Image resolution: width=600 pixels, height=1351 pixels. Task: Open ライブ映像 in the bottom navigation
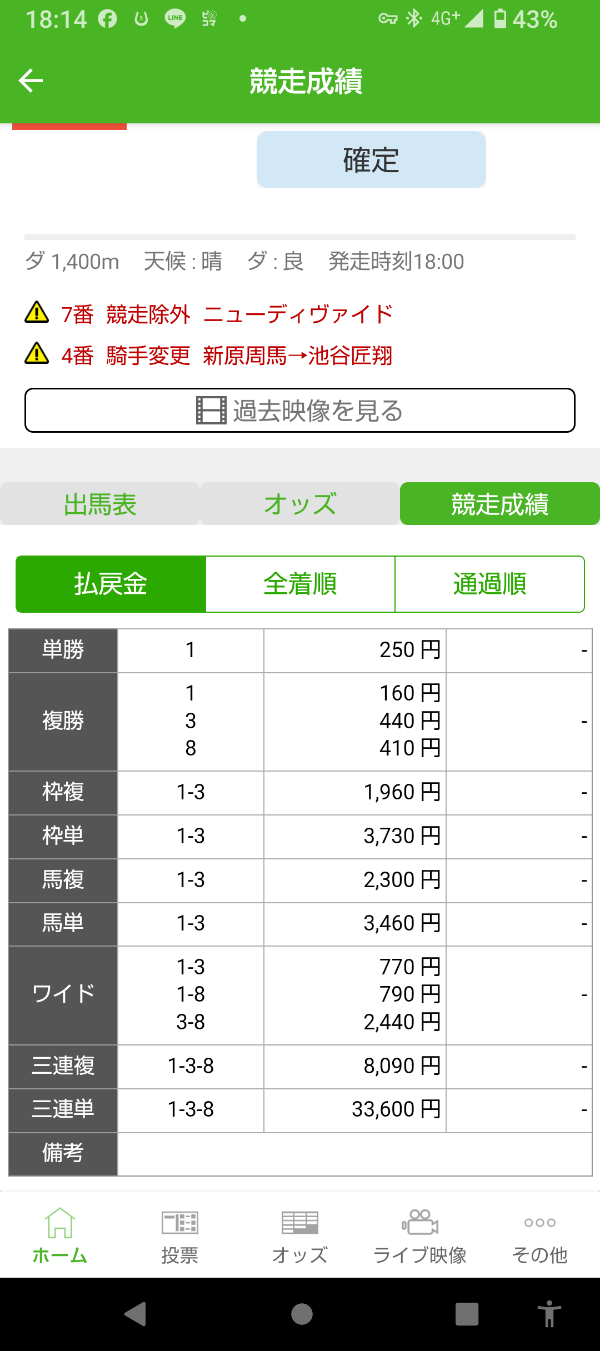pos(420,1236)
